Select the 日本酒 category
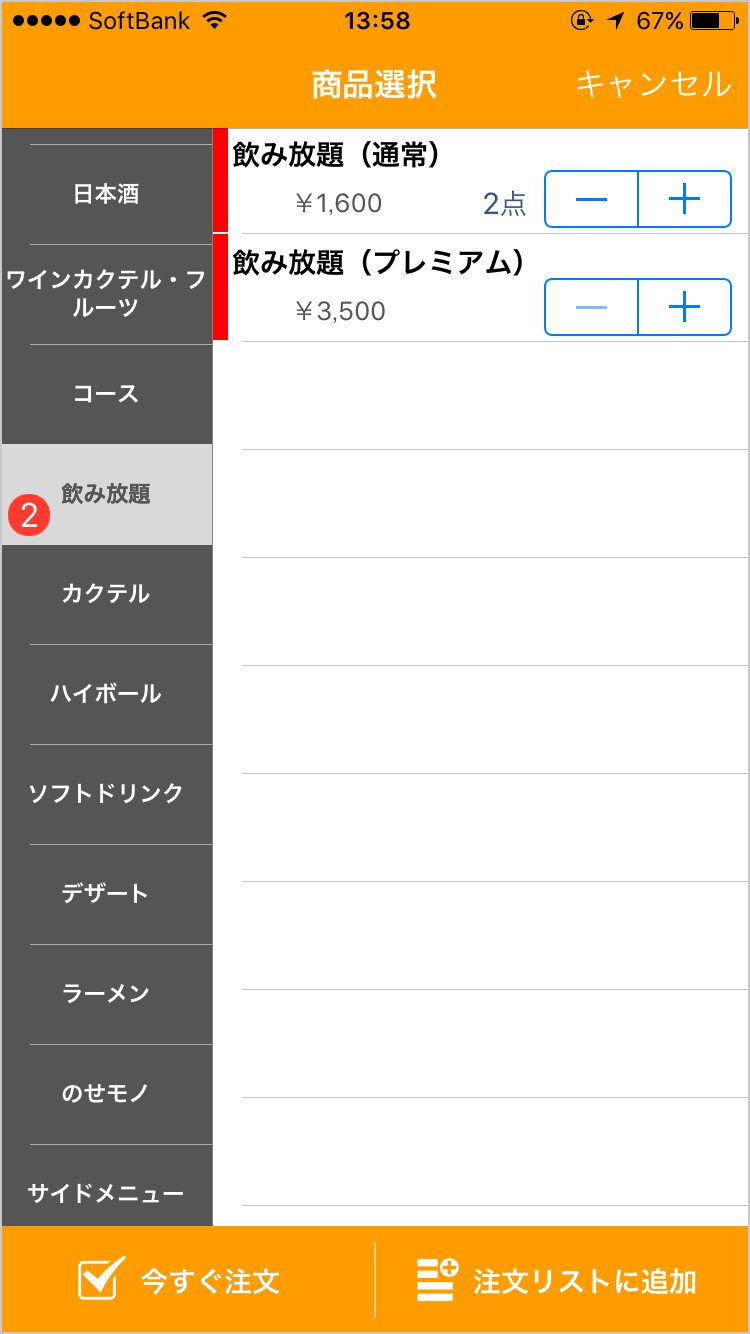The height and width of the screenshot is (1334, 750). [106, 194]
